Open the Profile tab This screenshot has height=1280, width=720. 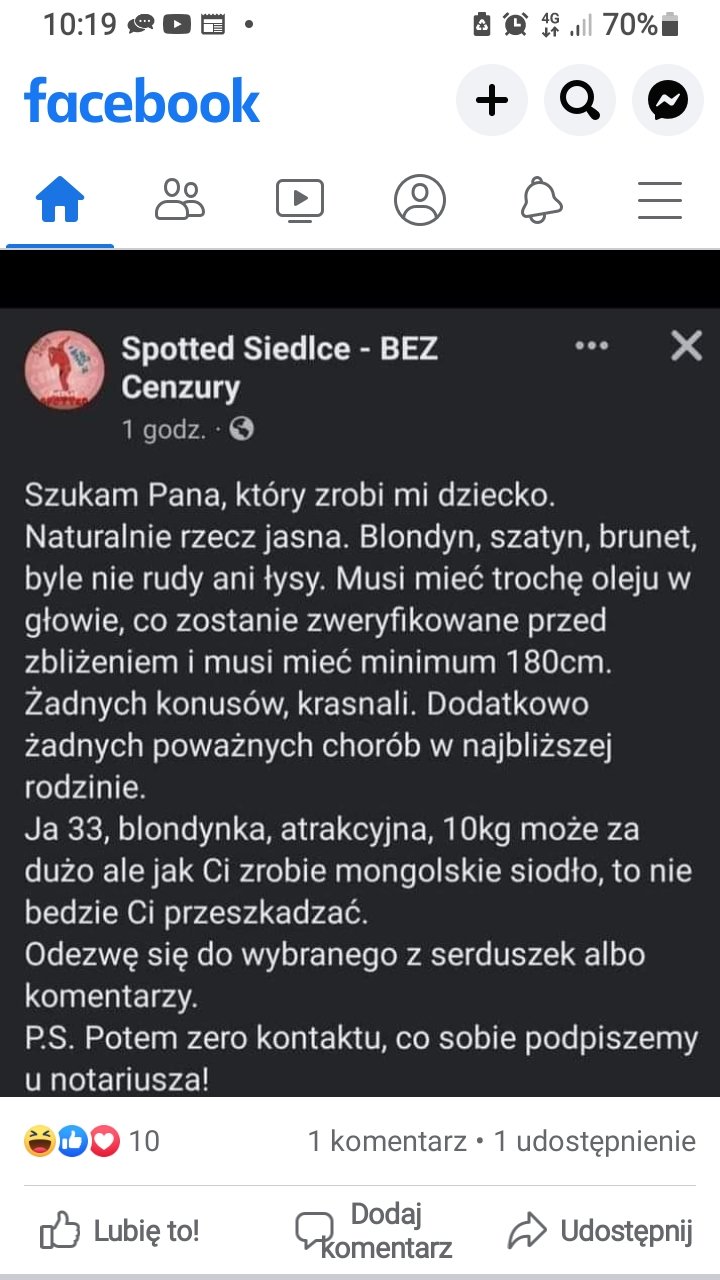[x=420, y=200]
